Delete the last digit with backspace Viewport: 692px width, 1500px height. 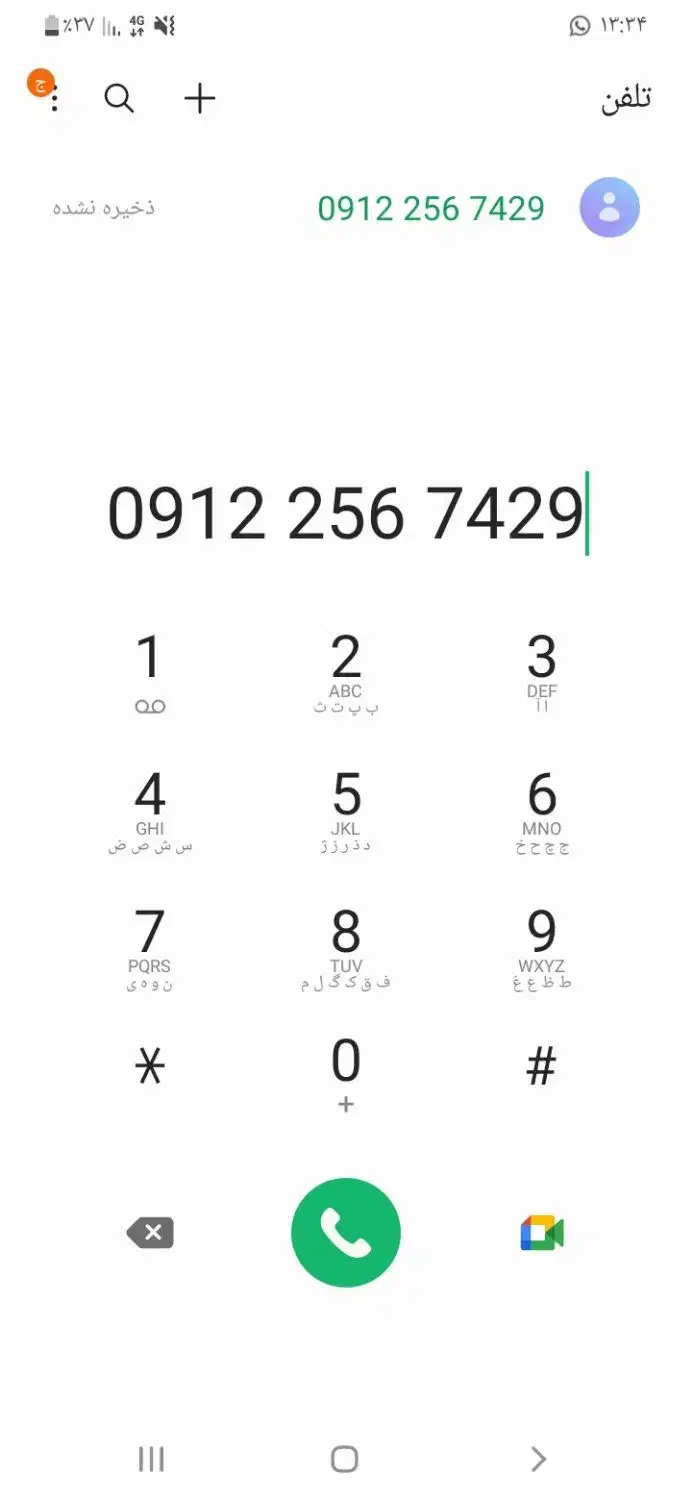pyautogui.click(x=150, y=1233)
